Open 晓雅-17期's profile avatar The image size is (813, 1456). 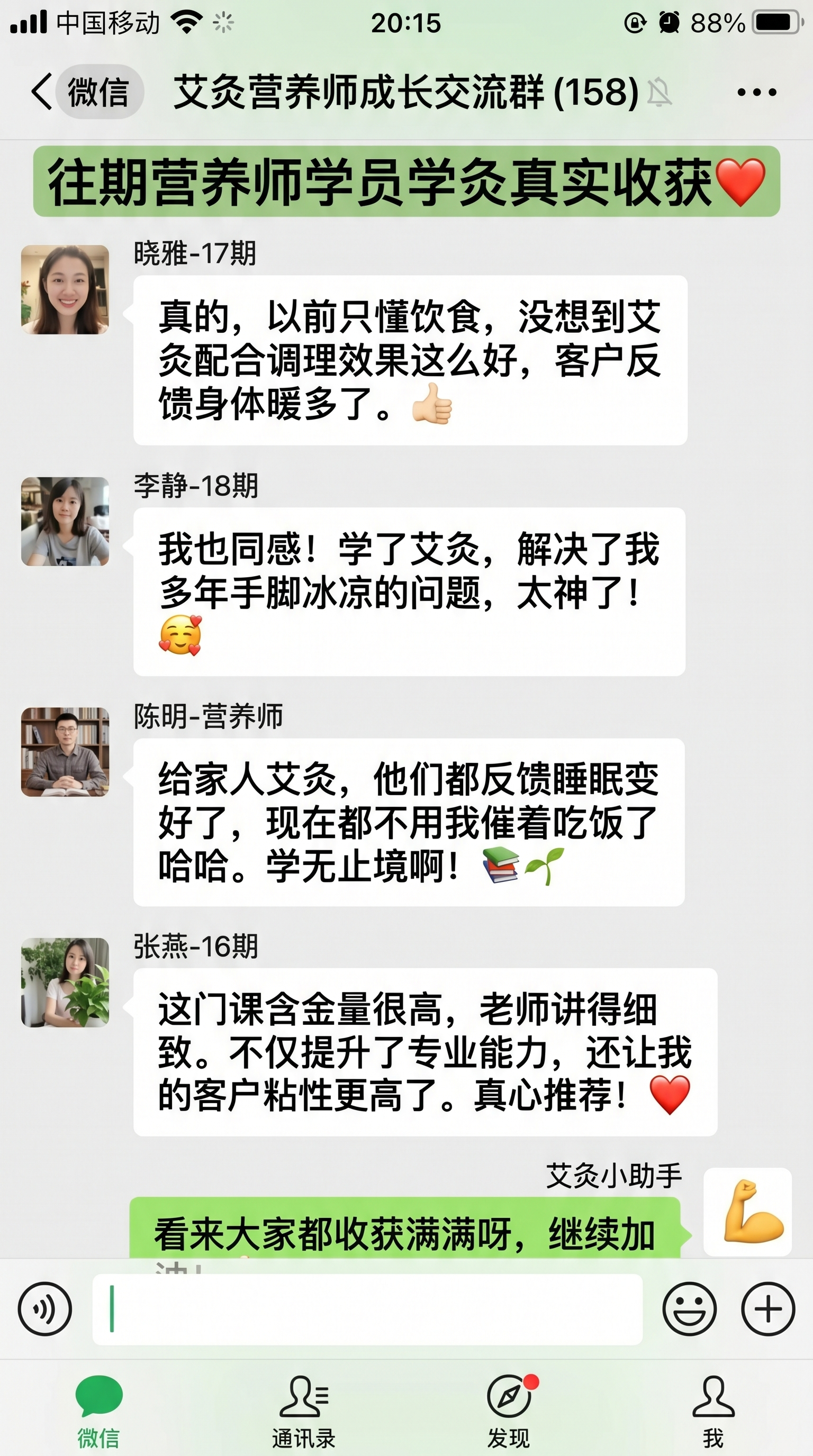65,289
